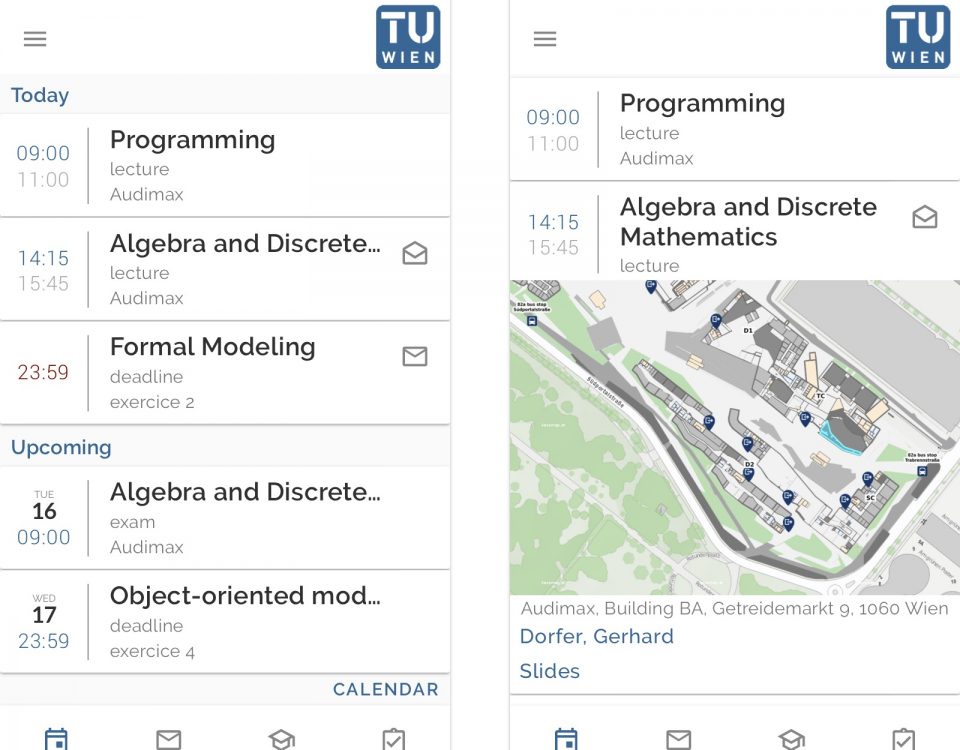
Task: Open the full CALENDAR view
Action: click(x=385, y=689)
